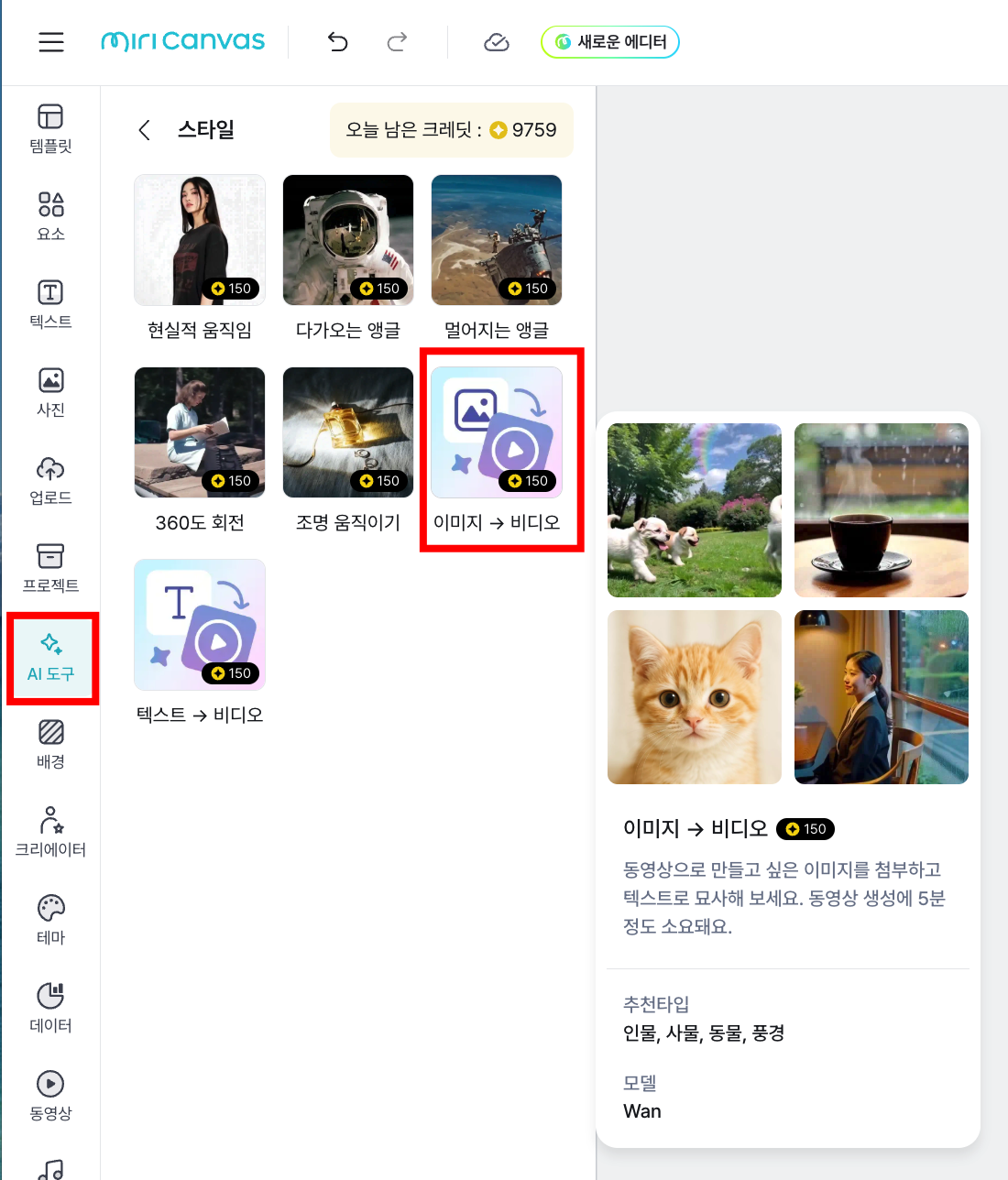The height and width of the screenshot is (1180, 1008).
Task: Select the 현실적 움직임 style
Action: [200, 258]
